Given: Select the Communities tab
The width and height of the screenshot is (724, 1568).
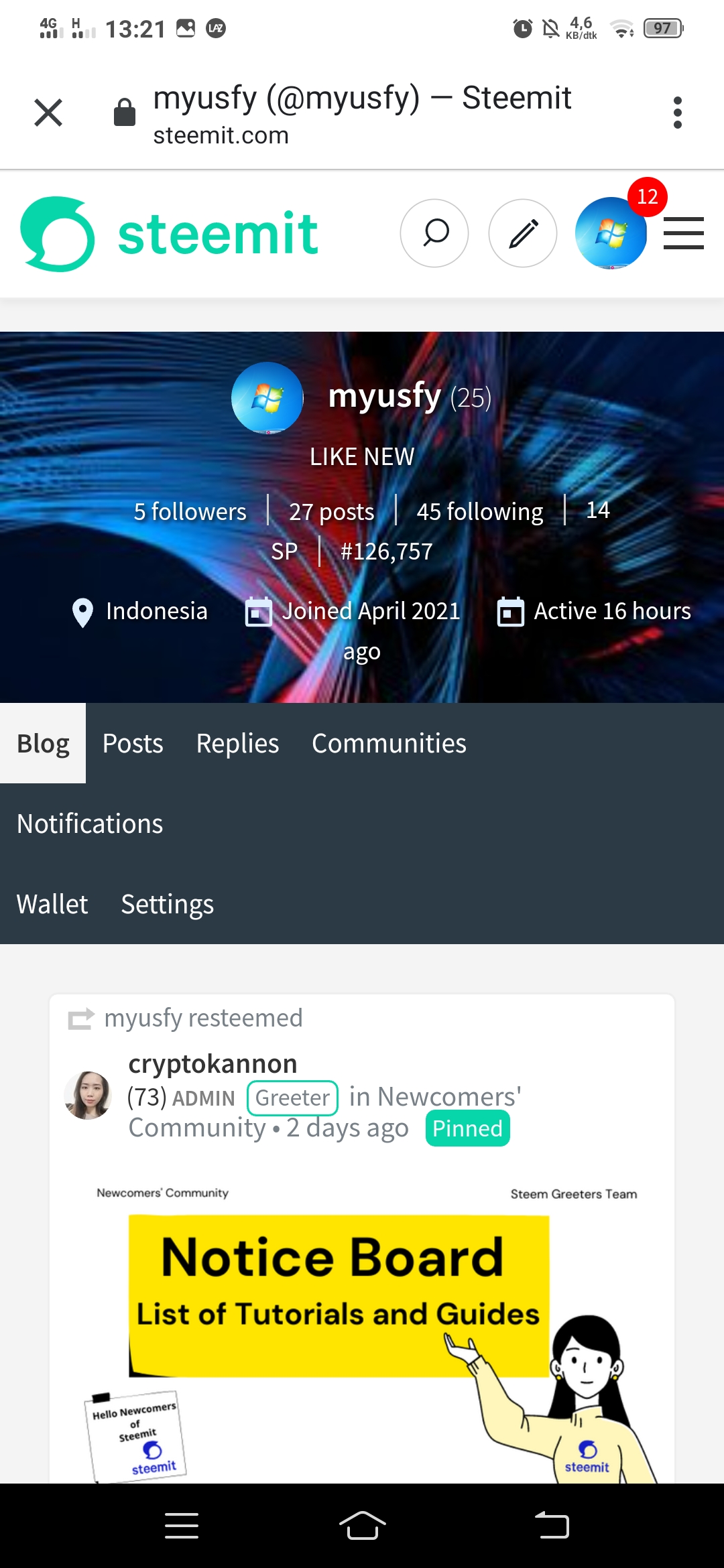Looking at the screenshot, I should 389,743.
